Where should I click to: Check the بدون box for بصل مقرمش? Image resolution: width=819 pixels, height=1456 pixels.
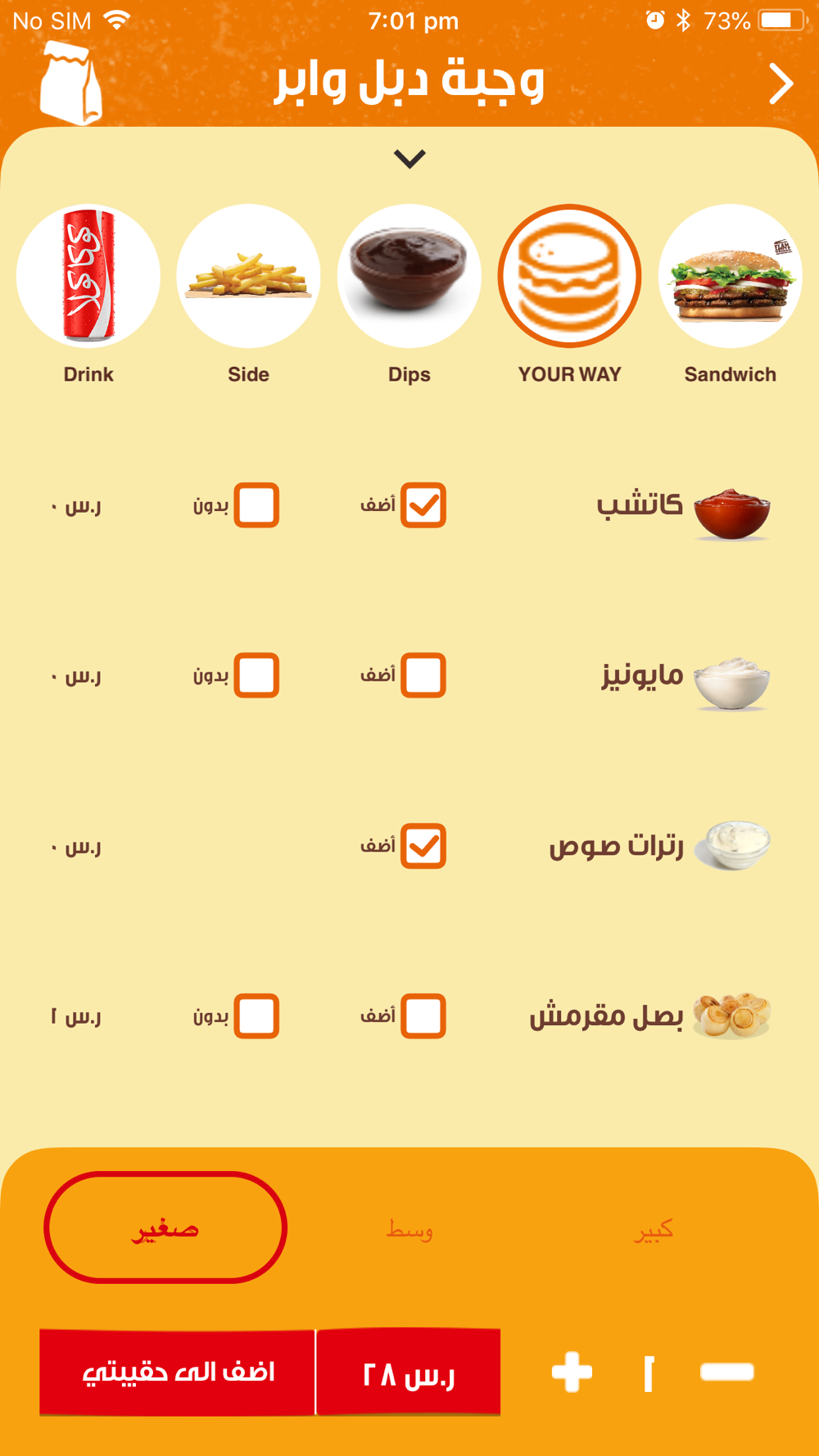tap(256, 1015)
